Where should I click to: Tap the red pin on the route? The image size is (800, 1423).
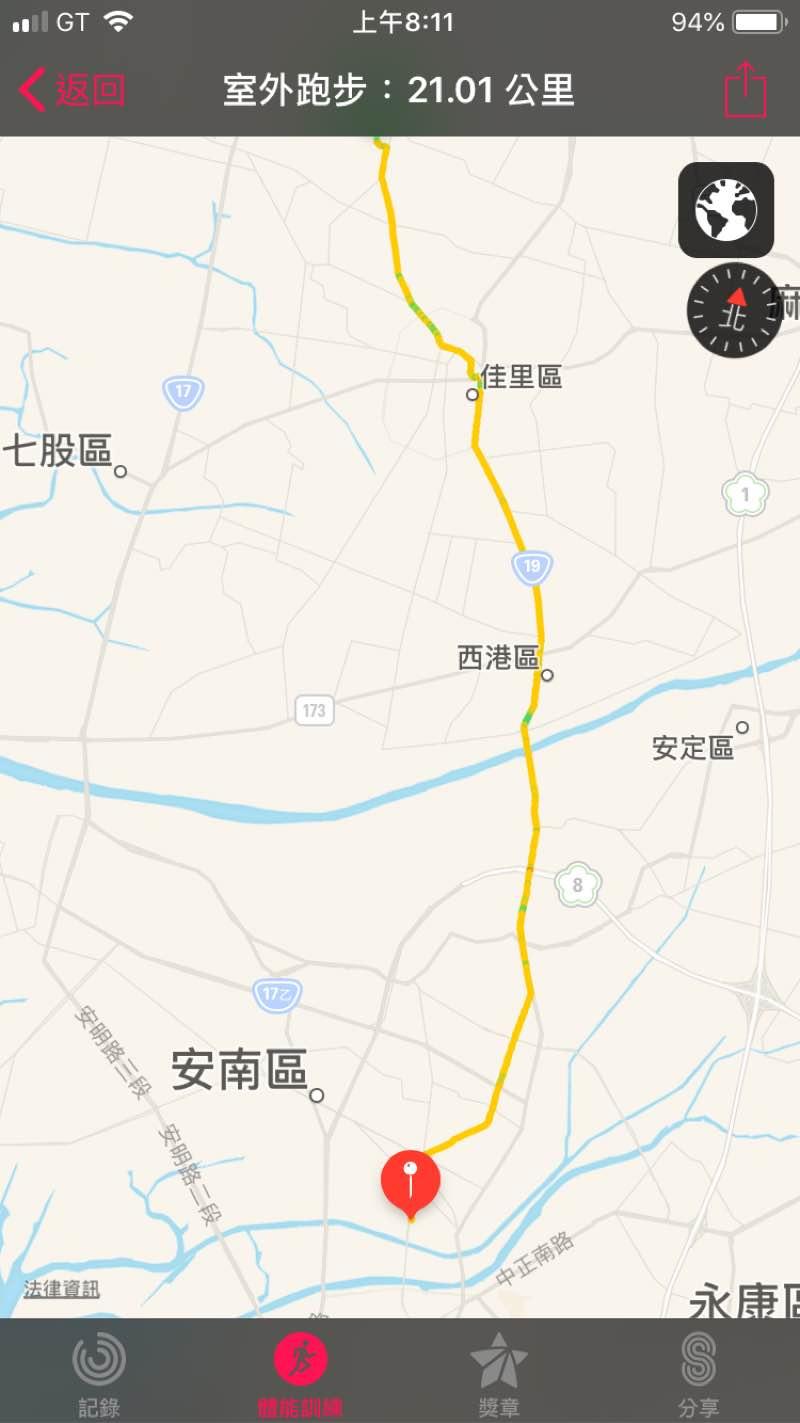[x=410, y=1180]
